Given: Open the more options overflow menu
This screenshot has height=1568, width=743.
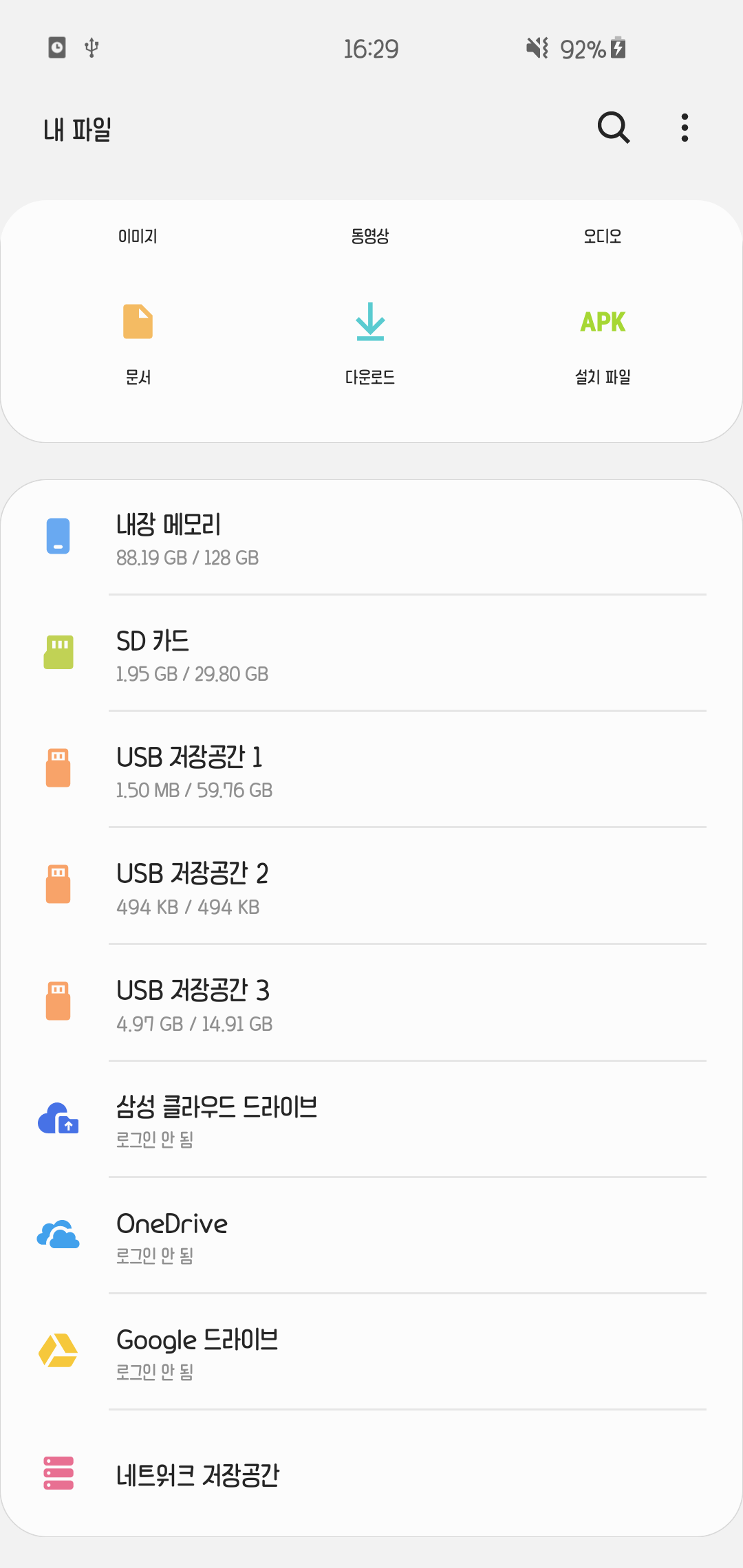Looking at the screenshot, I should coord(685,128).
